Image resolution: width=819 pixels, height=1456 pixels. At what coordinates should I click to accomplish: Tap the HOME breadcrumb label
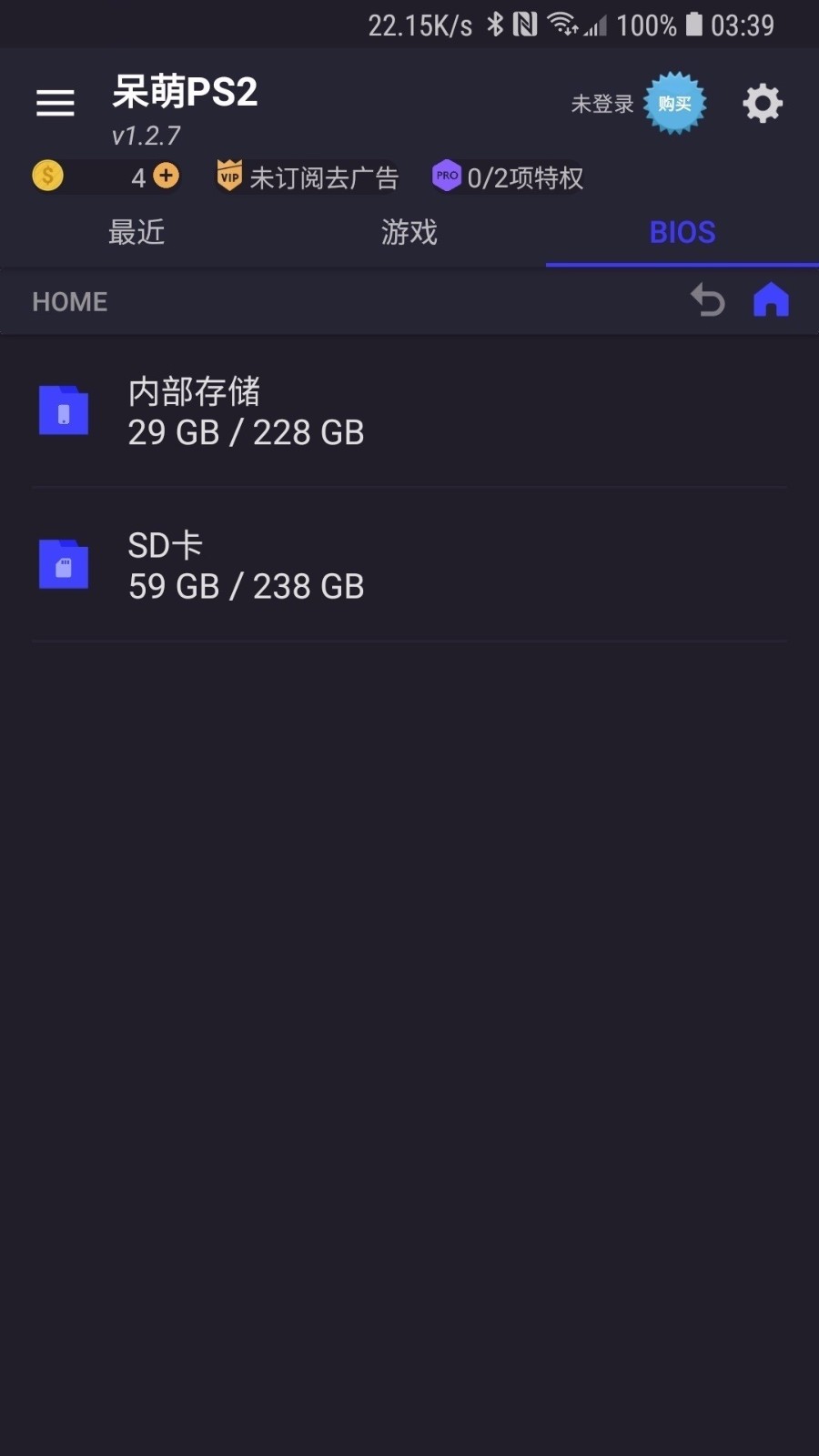69,300
